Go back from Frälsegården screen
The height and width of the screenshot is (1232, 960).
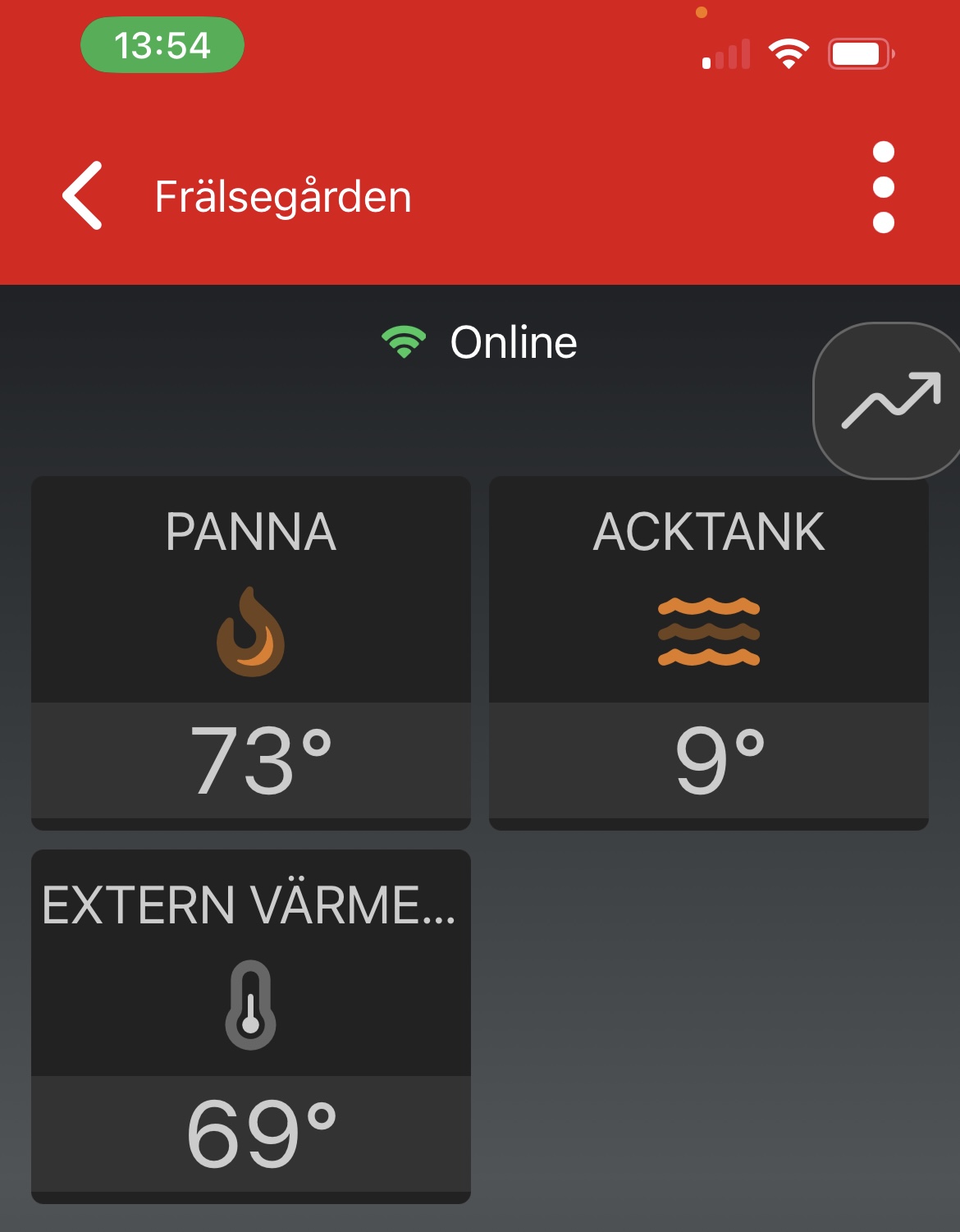click(83, 195)
